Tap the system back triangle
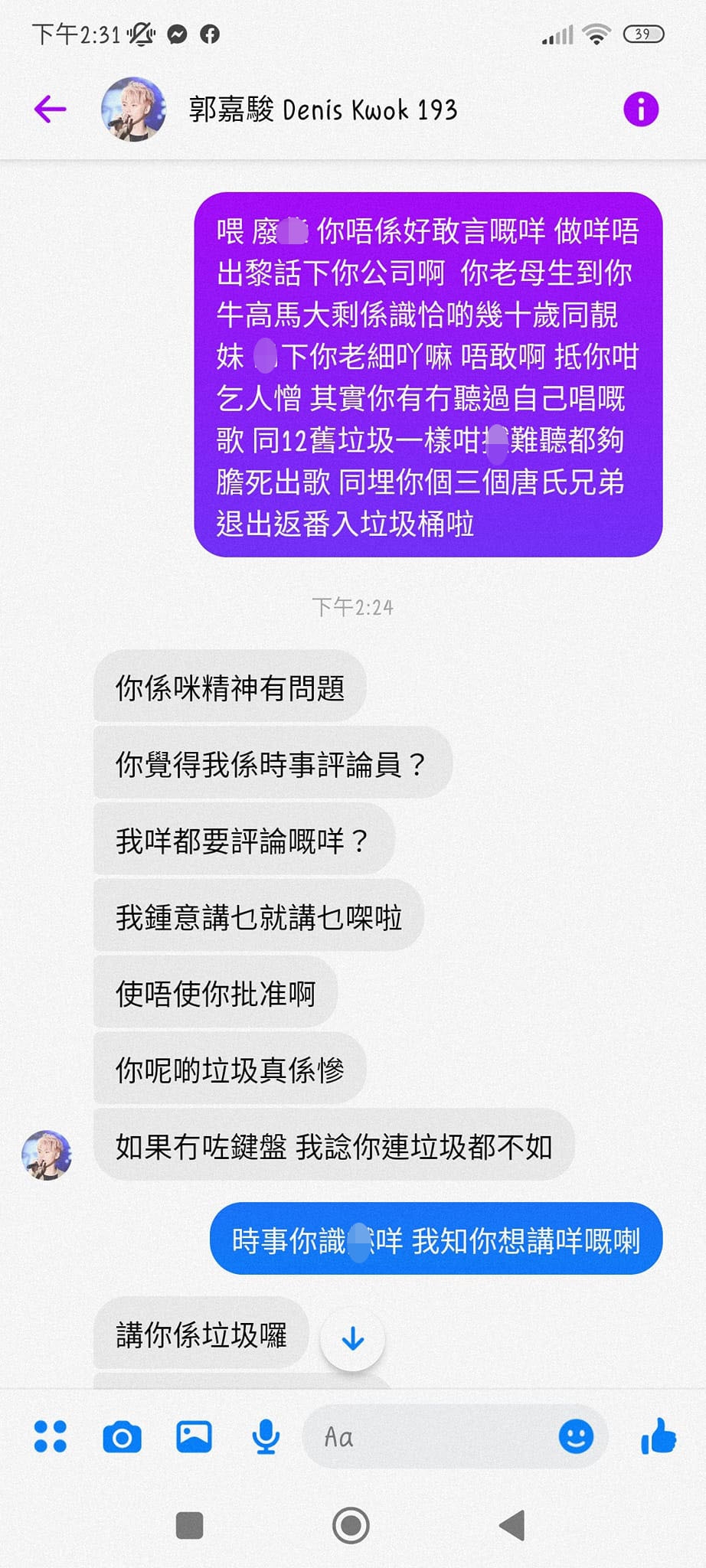 coord(512,1525)
